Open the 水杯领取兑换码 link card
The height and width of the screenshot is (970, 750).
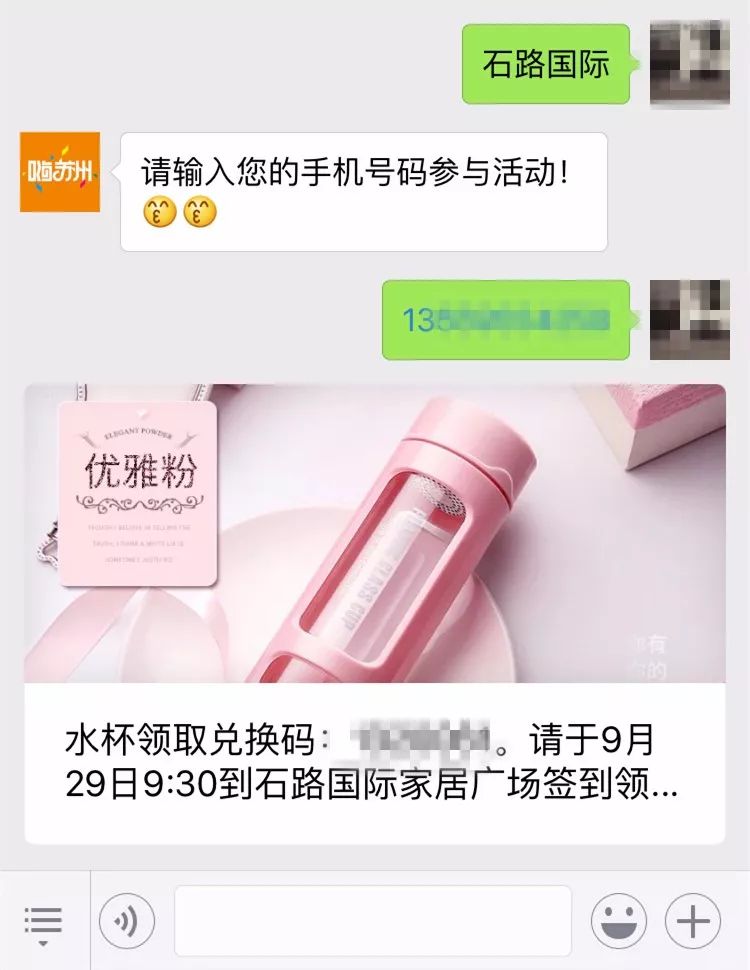pyautogui.click(x=375, y=760)
